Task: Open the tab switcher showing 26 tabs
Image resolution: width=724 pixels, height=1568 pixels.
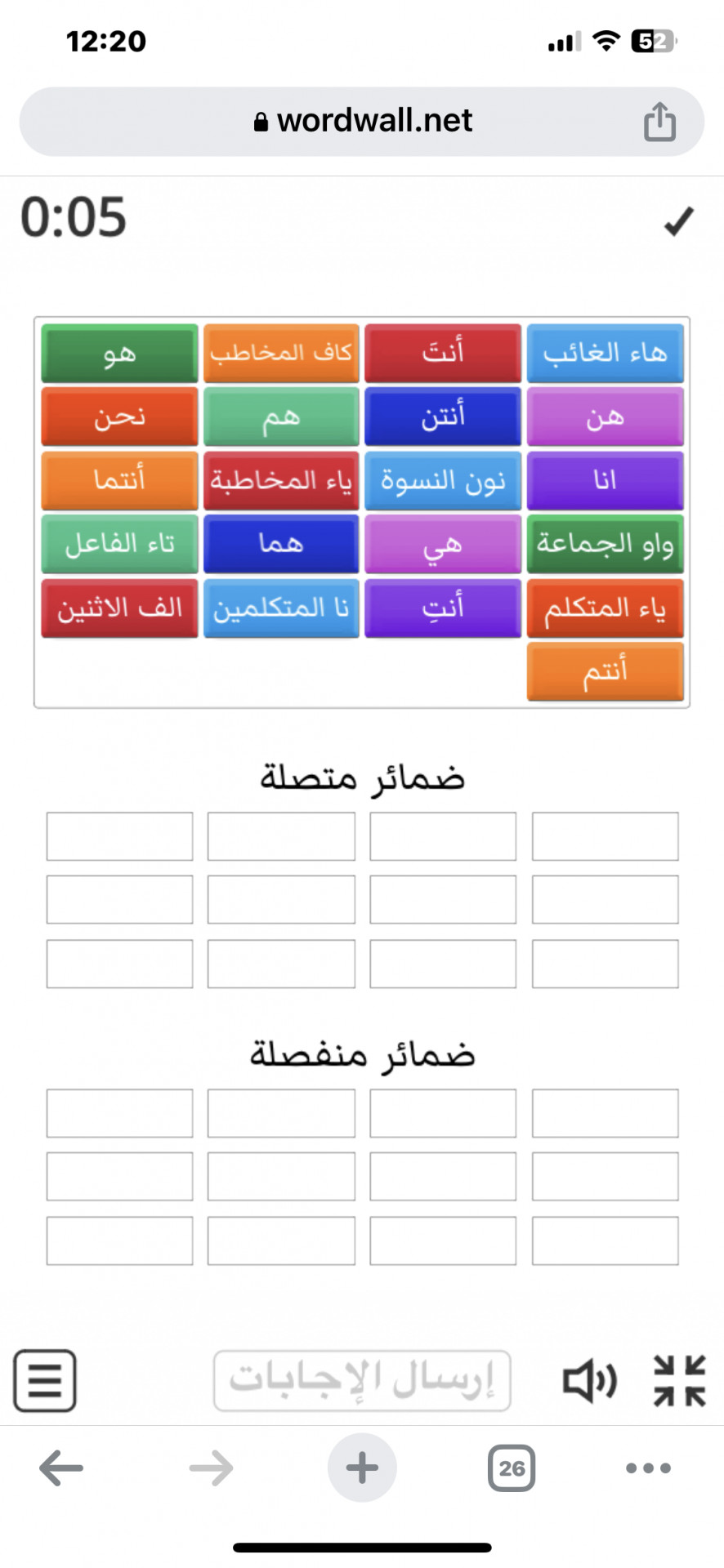Action: click(512, 1468)
